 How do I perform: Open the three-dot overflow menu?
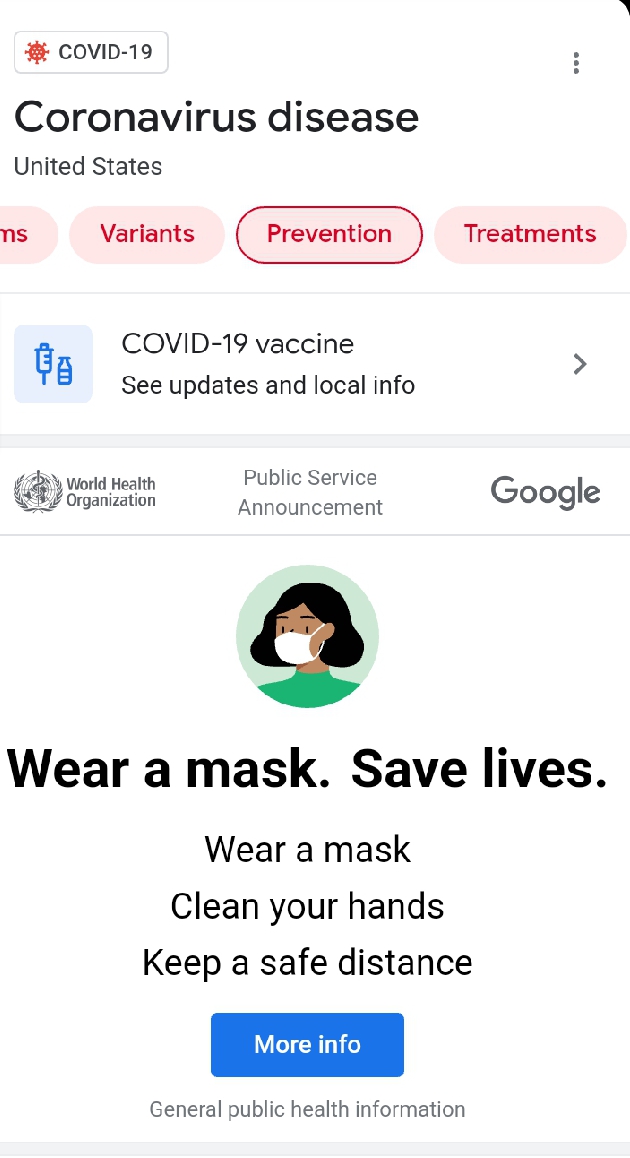click(x=576, y=63)
